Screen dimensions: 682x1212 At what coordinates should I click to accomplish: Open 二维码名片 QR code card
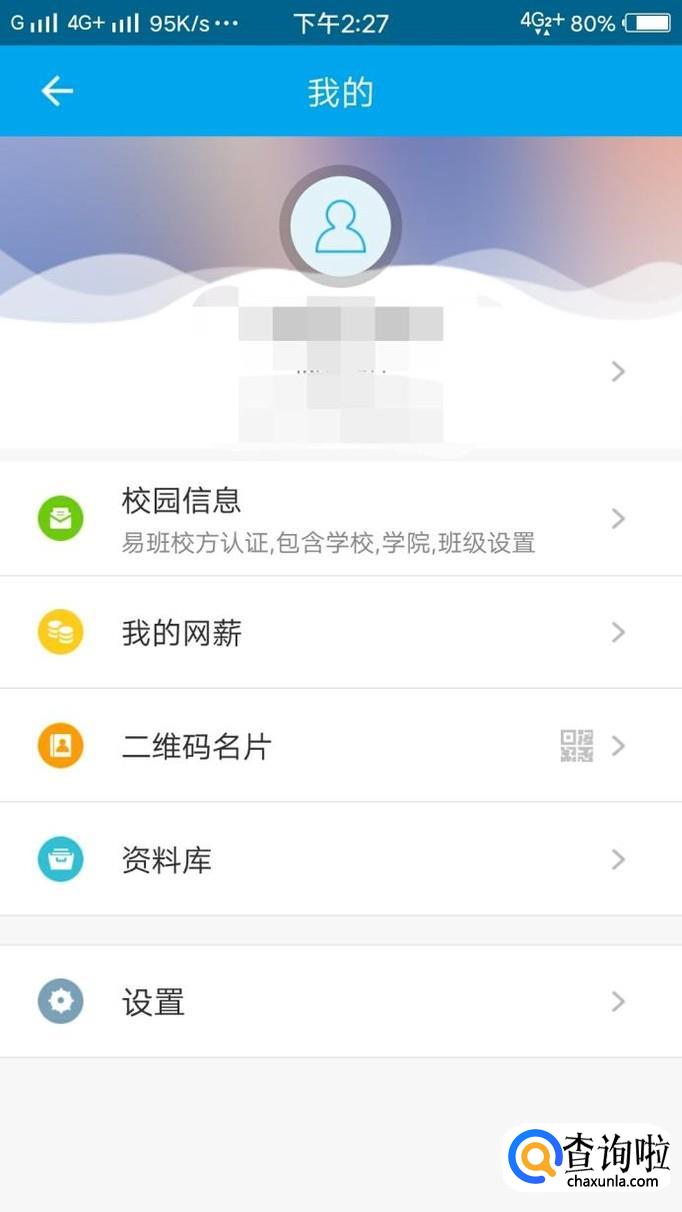point(340,746)
